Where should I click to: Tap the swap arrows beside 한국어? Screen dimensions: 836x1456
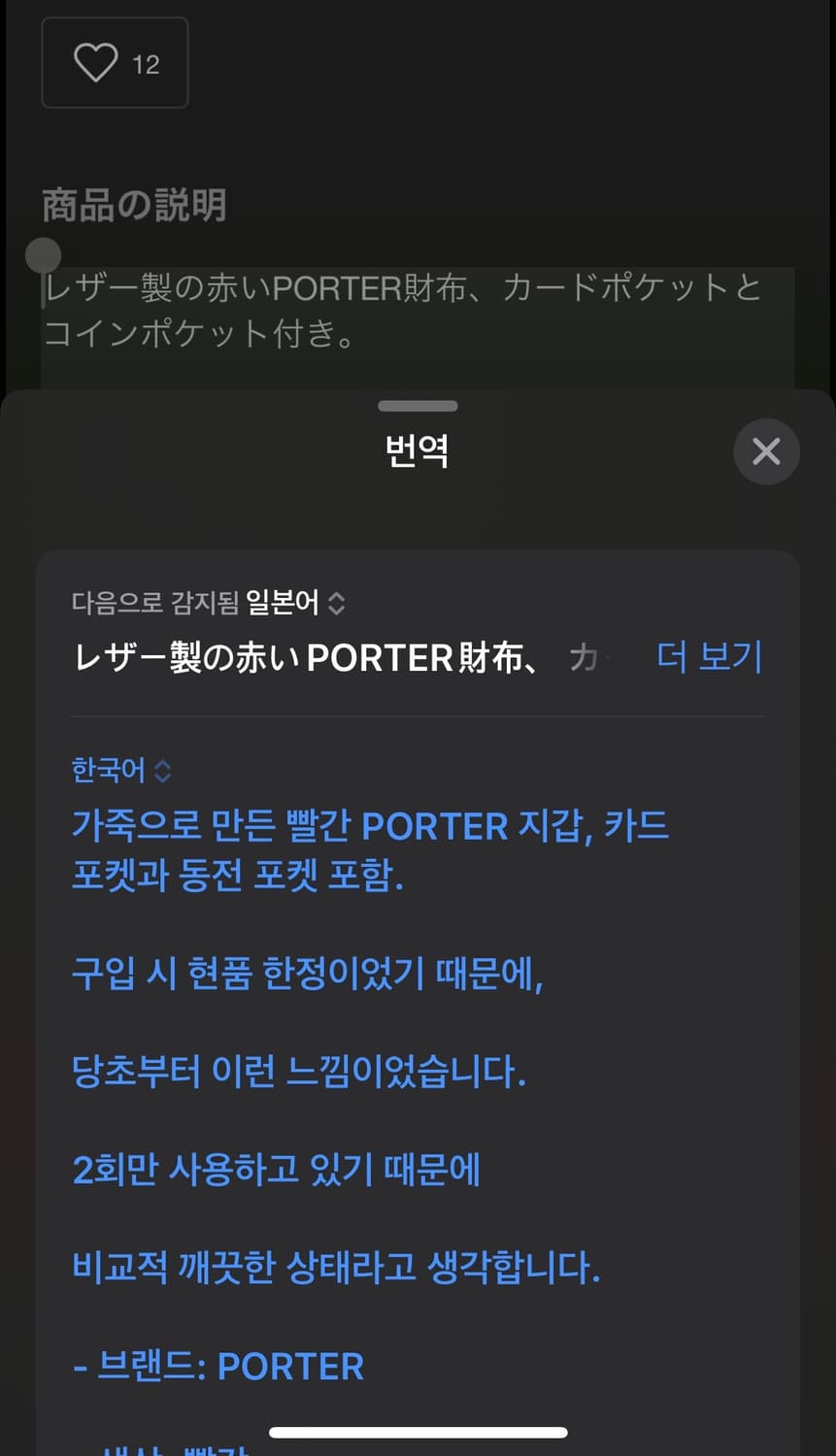pyautogui.click(x=161, y=770)
